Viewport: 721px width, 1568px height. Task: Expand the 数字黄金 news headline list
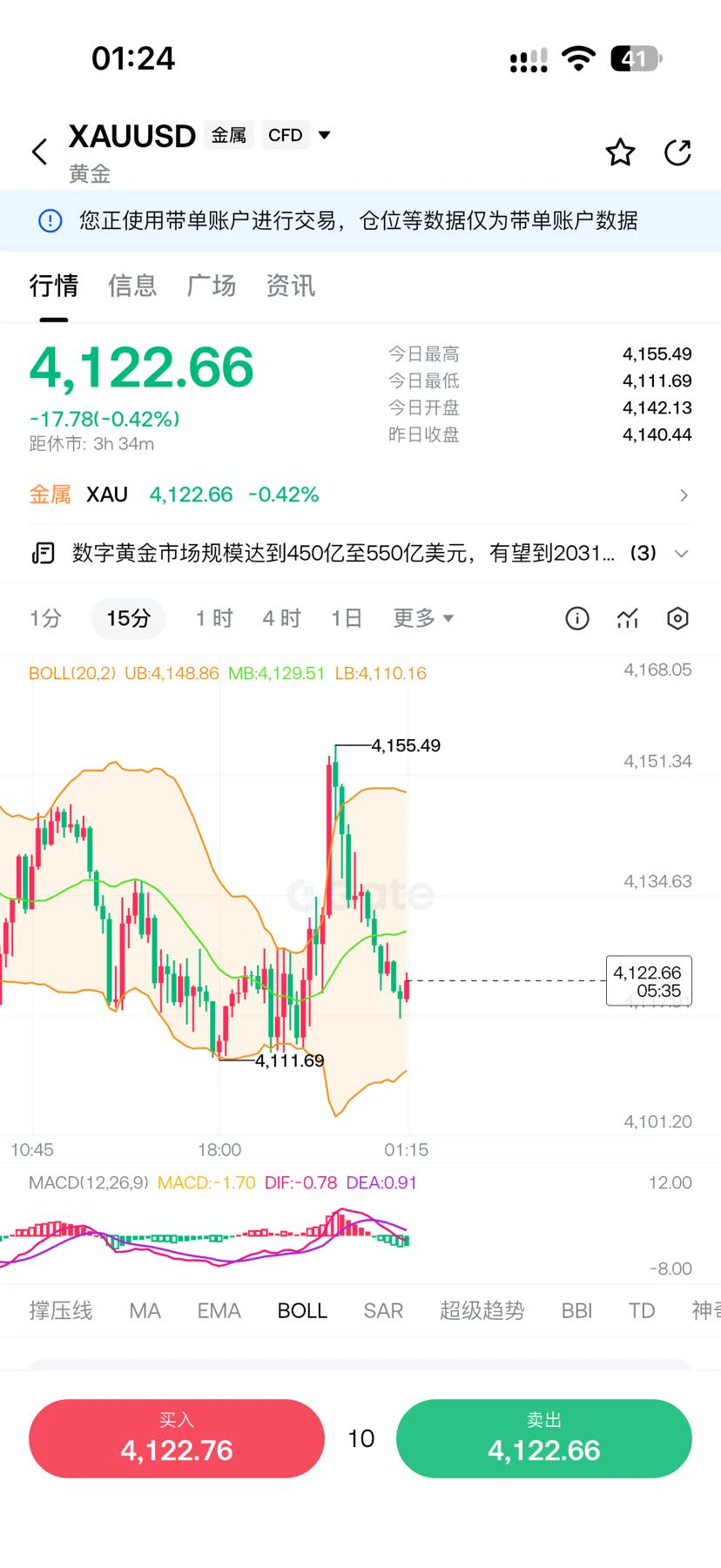coord(682,553)
